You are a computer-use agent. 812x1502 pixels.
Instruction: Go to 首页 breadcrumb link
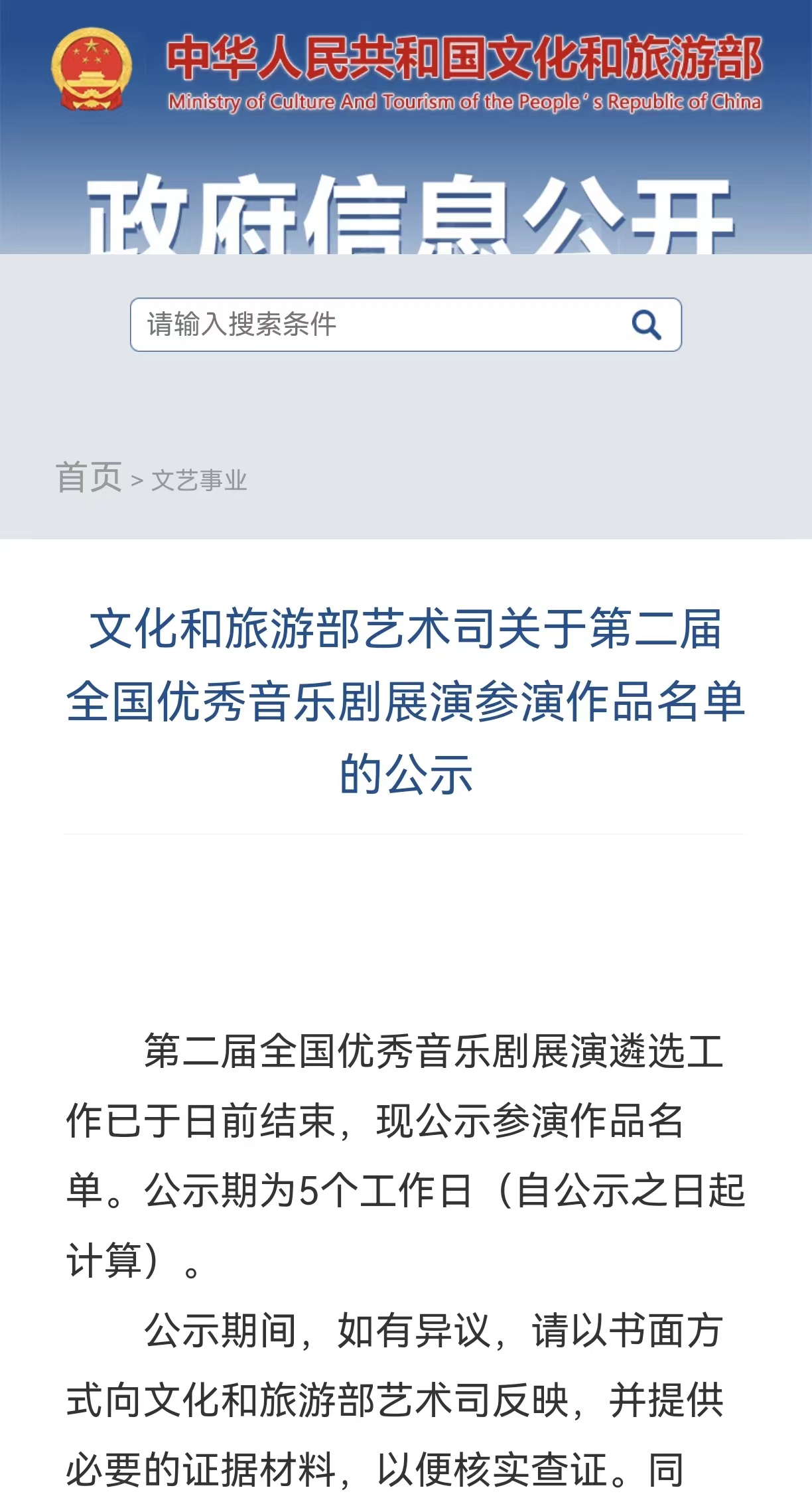click(89, 478)
